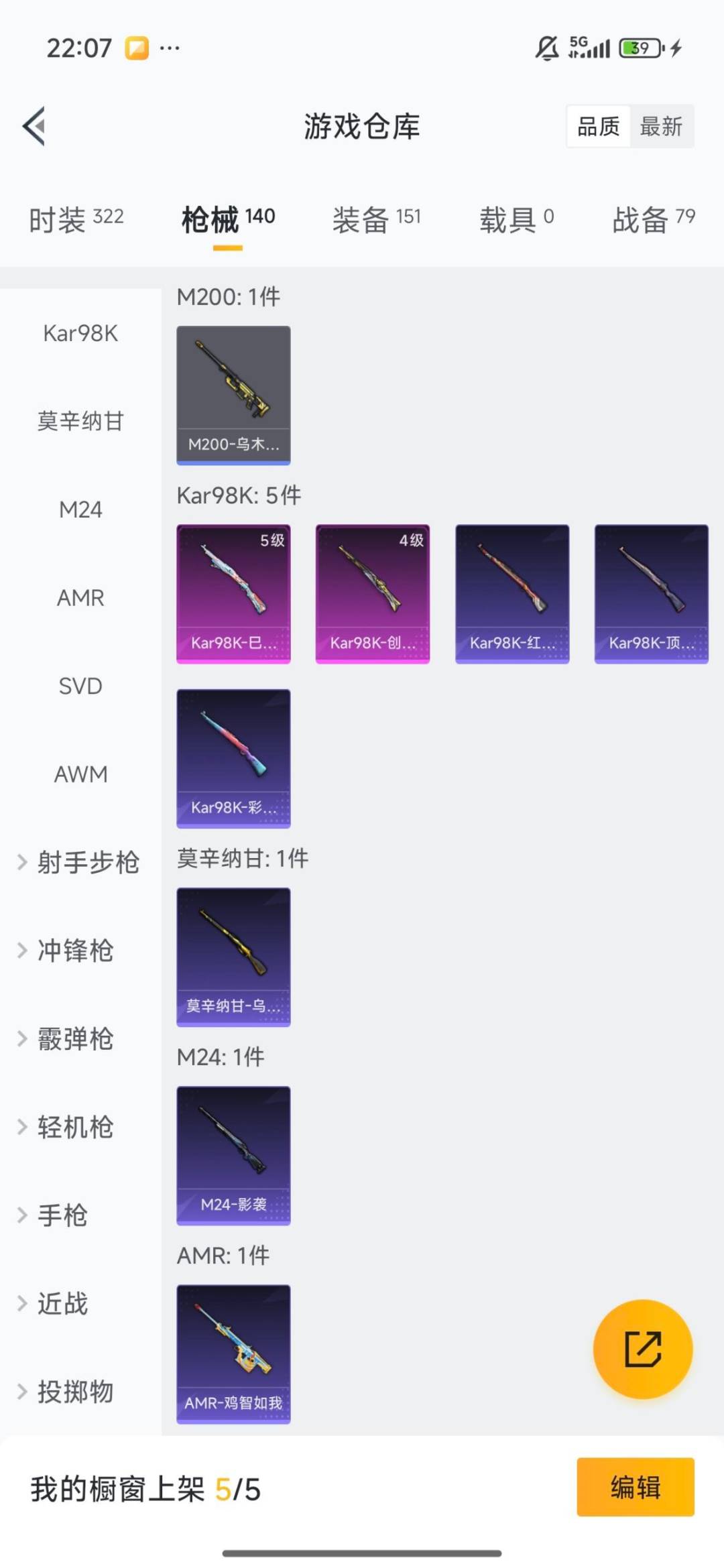Toggle sorting to 最新

(x=662, y=127)
